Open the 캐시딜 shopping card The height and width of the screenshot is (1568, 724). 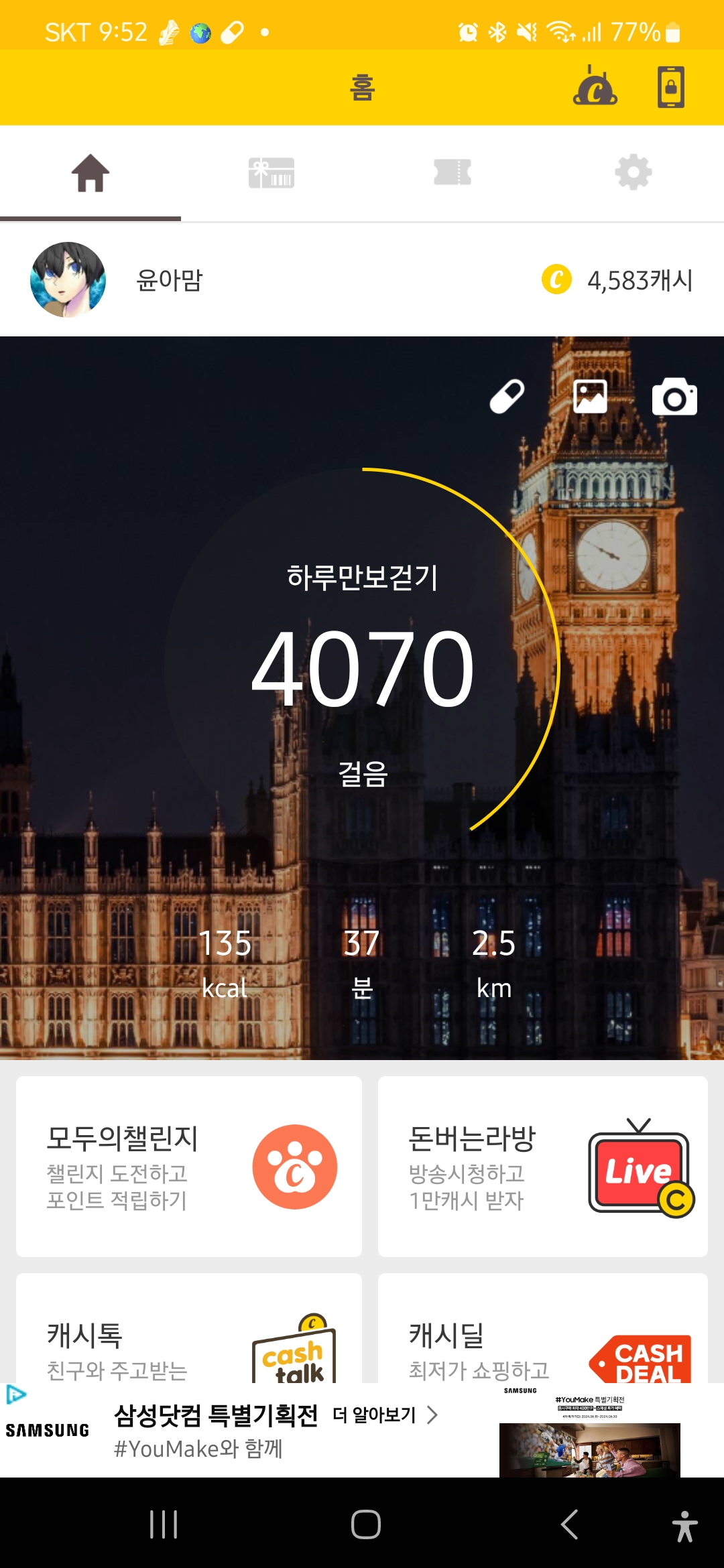543,1329
